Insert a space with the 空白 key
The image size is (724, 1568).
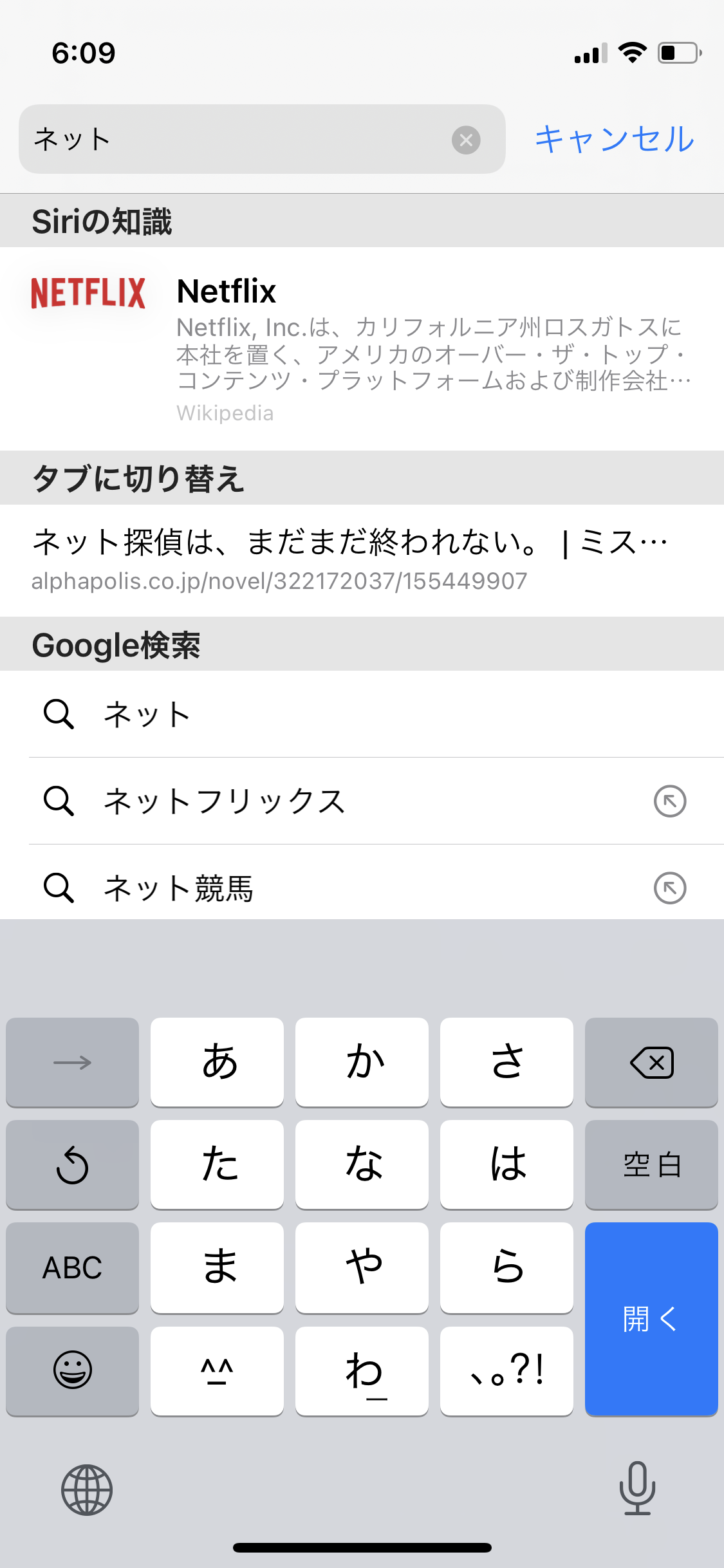click(651, 1164)
